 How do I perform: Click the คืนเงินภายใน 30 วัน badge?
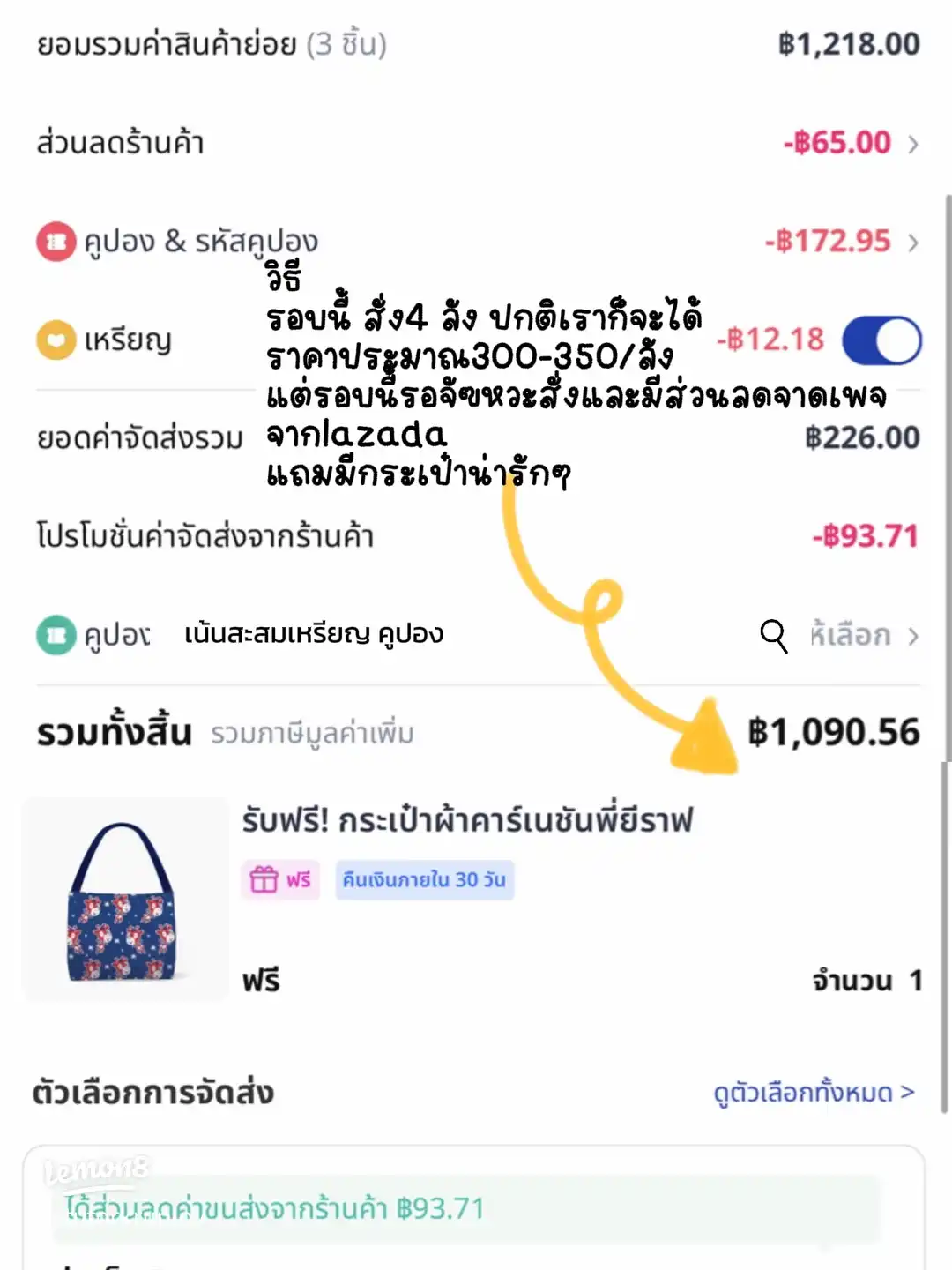pyautogui.click(x=426, y=879)
